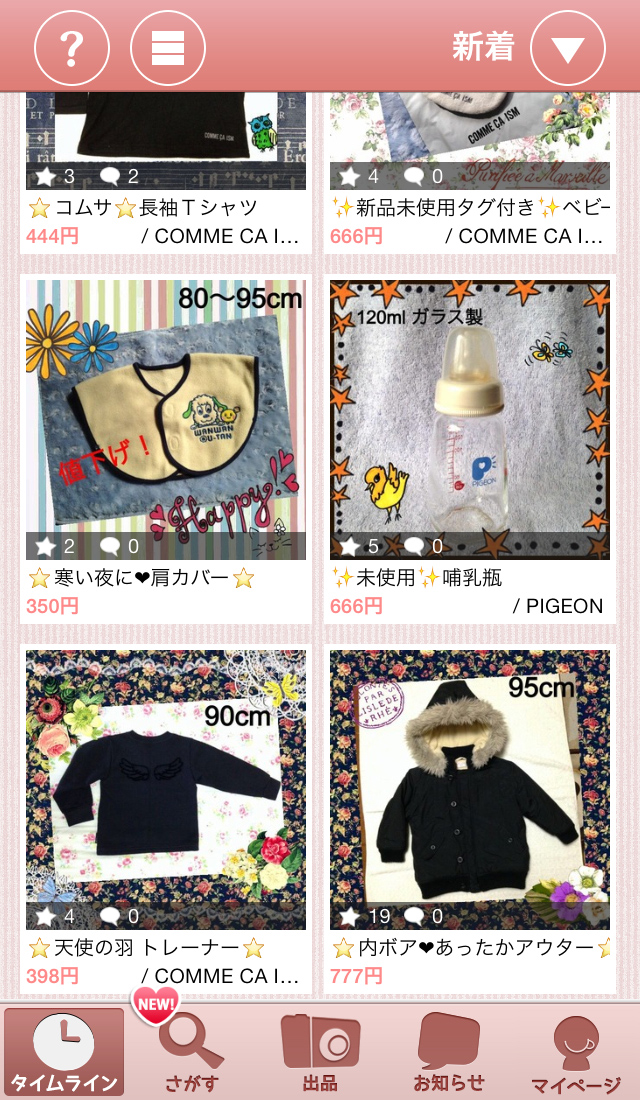Open the お知らせ notifications tab

point(449,1052)
